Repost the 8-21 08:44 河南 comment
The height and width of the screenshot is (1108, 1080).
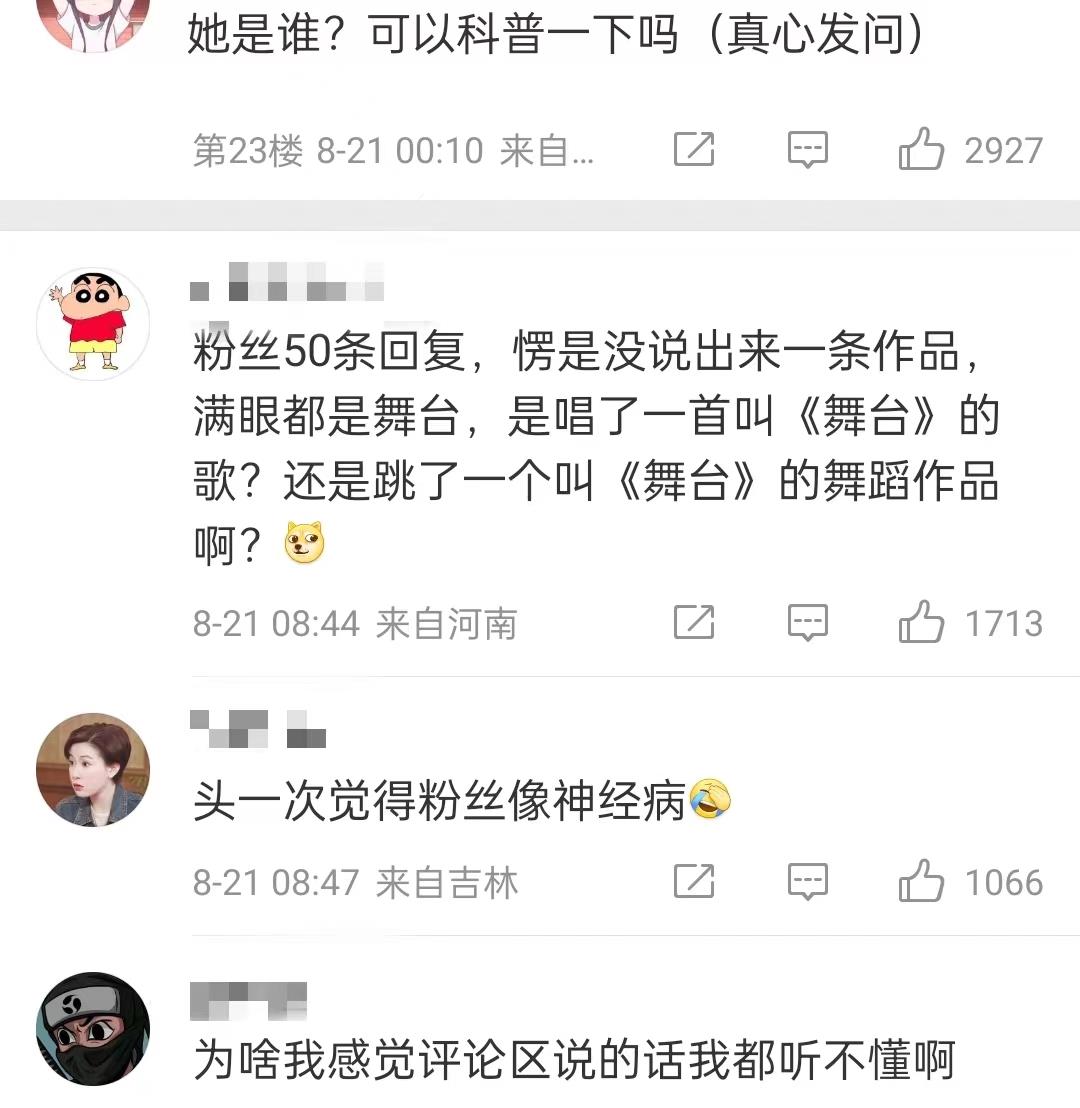(x=694, y=623)
